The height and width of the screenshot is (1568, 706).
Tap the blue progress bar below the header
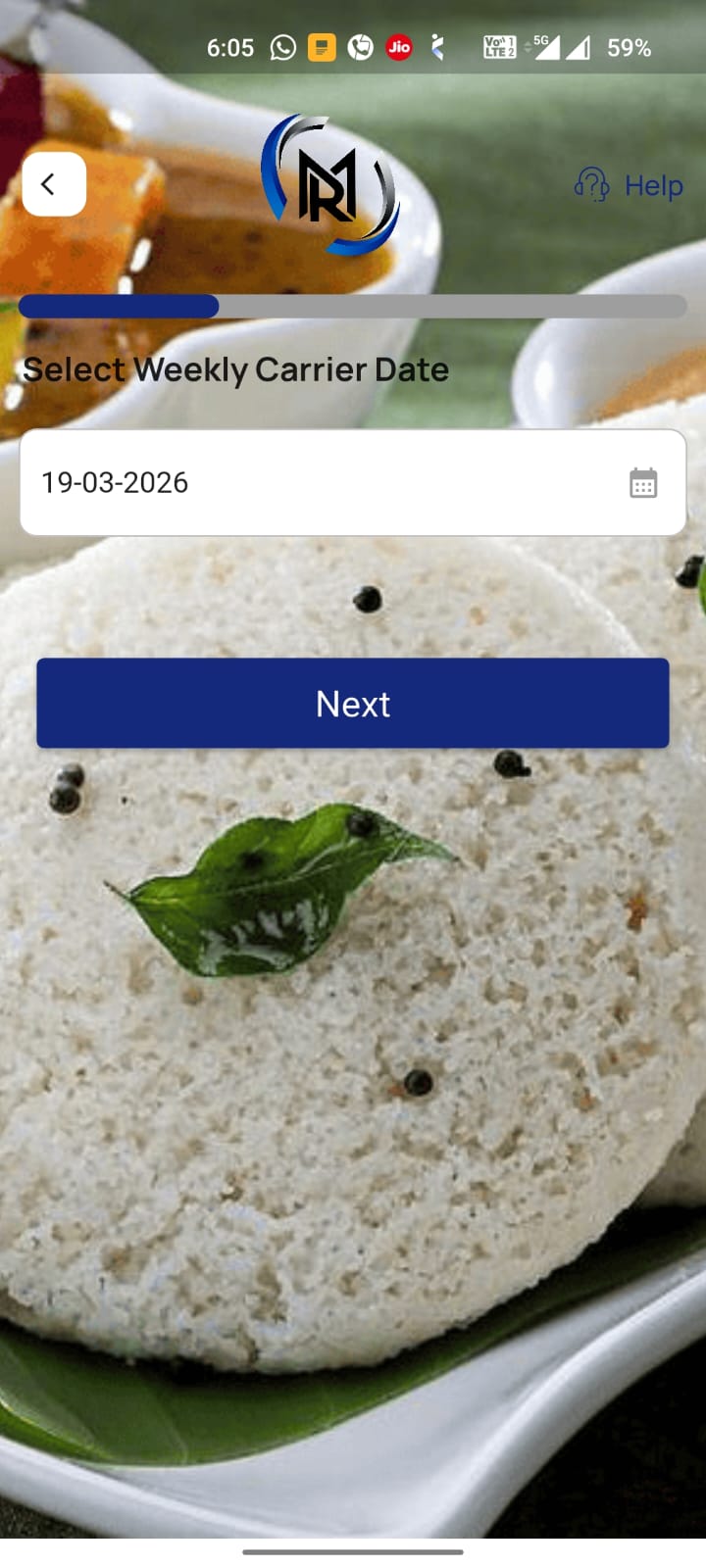coord(118,307)
